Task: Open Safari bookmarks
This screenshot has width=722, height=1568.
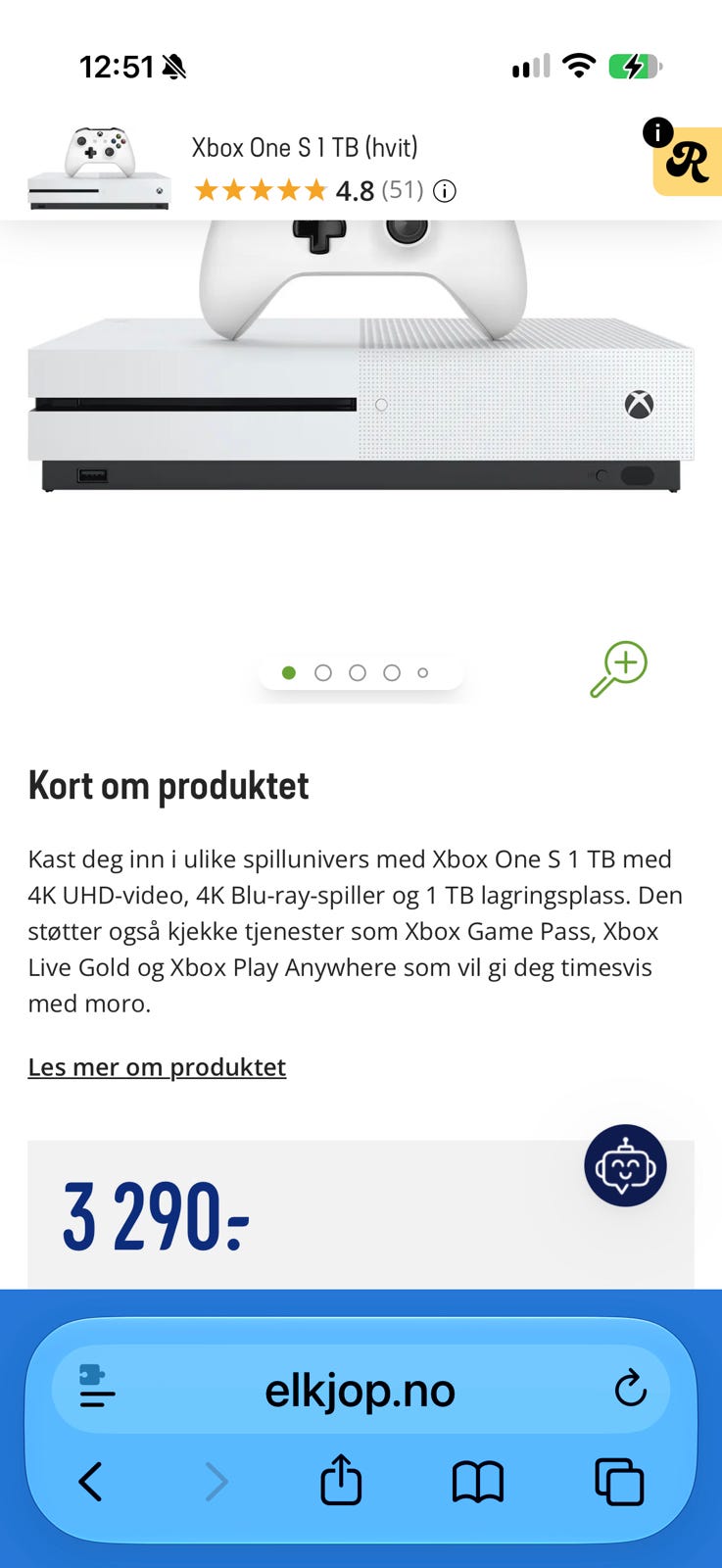Action: [478, 1482]
